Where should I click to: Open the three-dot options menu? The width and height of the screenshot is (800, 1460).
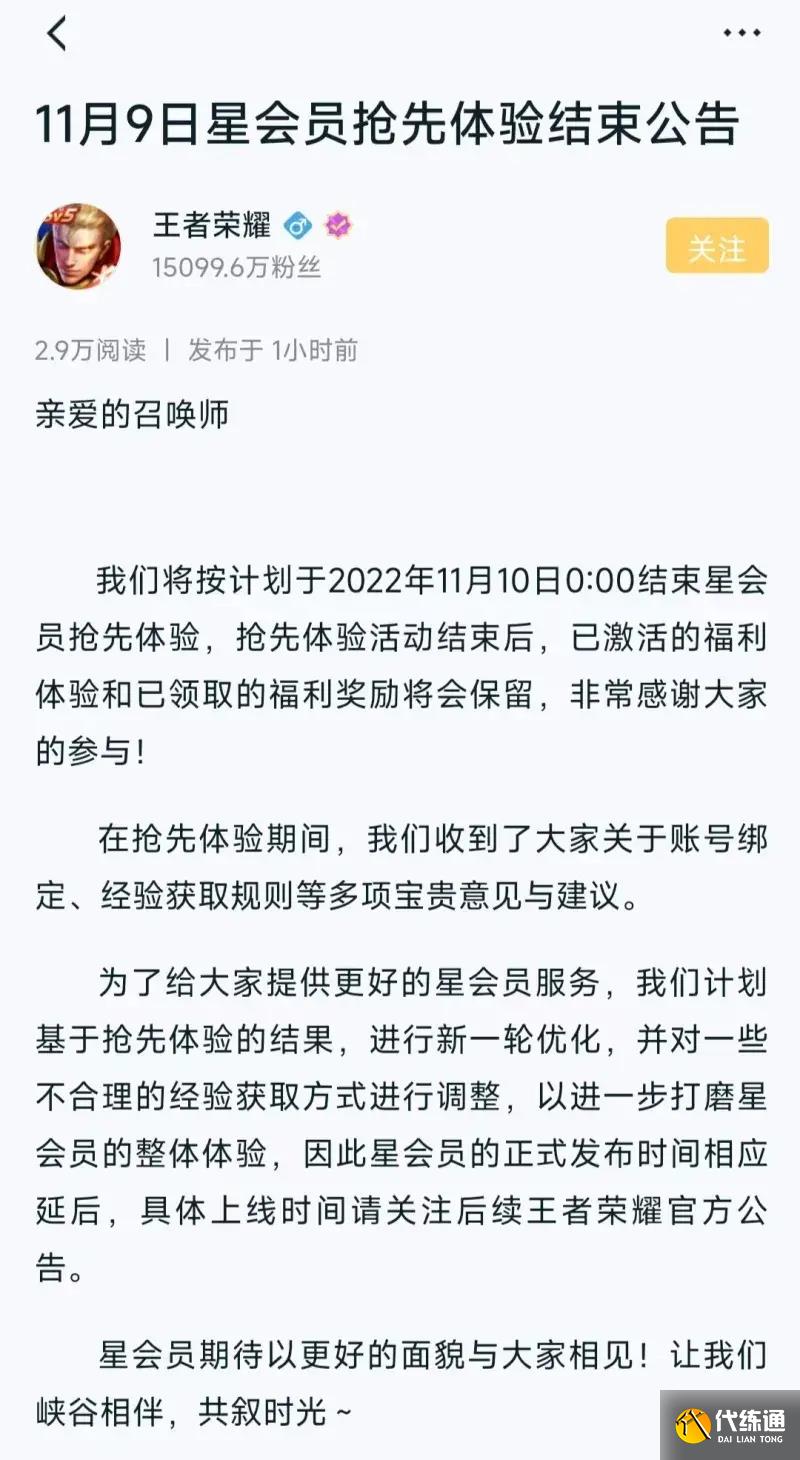coord(741,31)
